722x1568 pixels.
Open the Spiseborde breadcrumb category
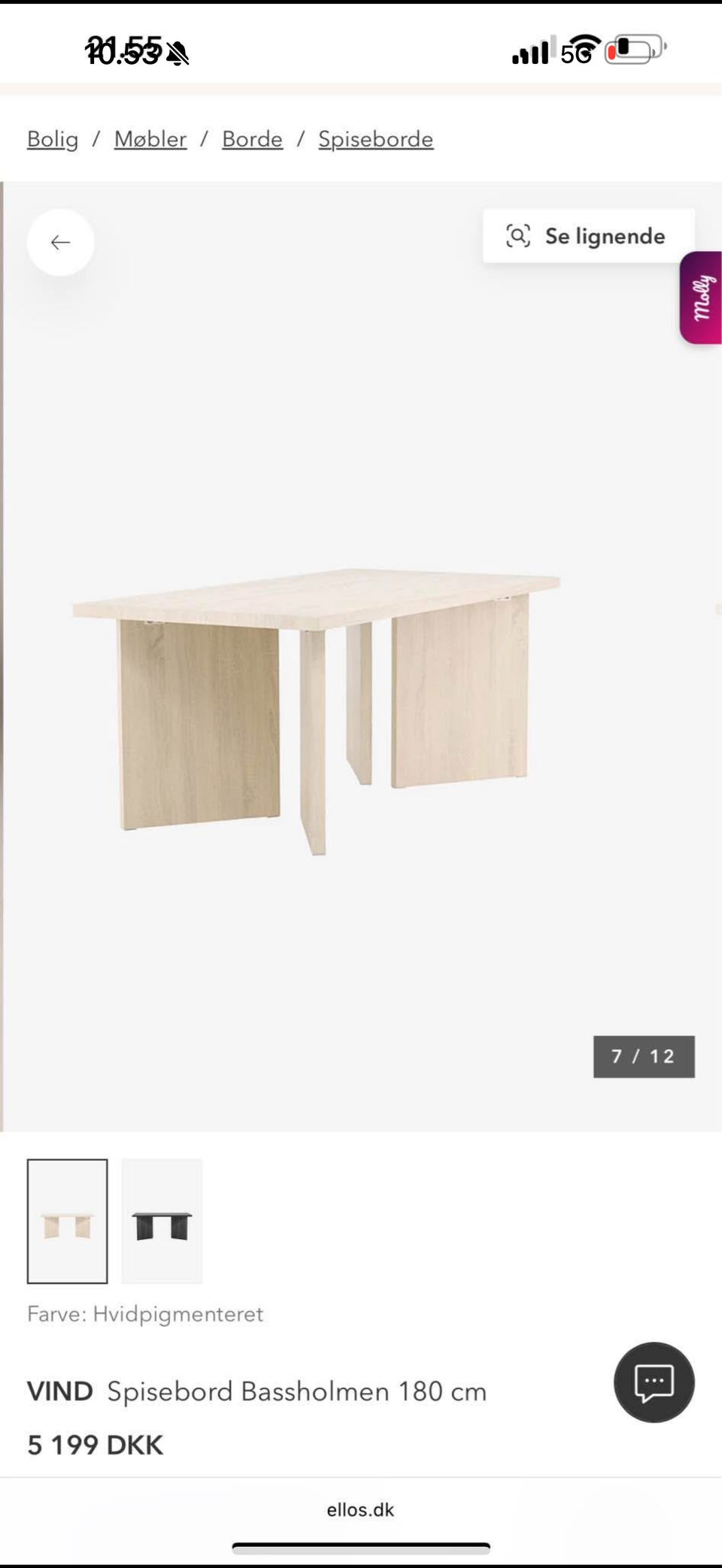375,139
